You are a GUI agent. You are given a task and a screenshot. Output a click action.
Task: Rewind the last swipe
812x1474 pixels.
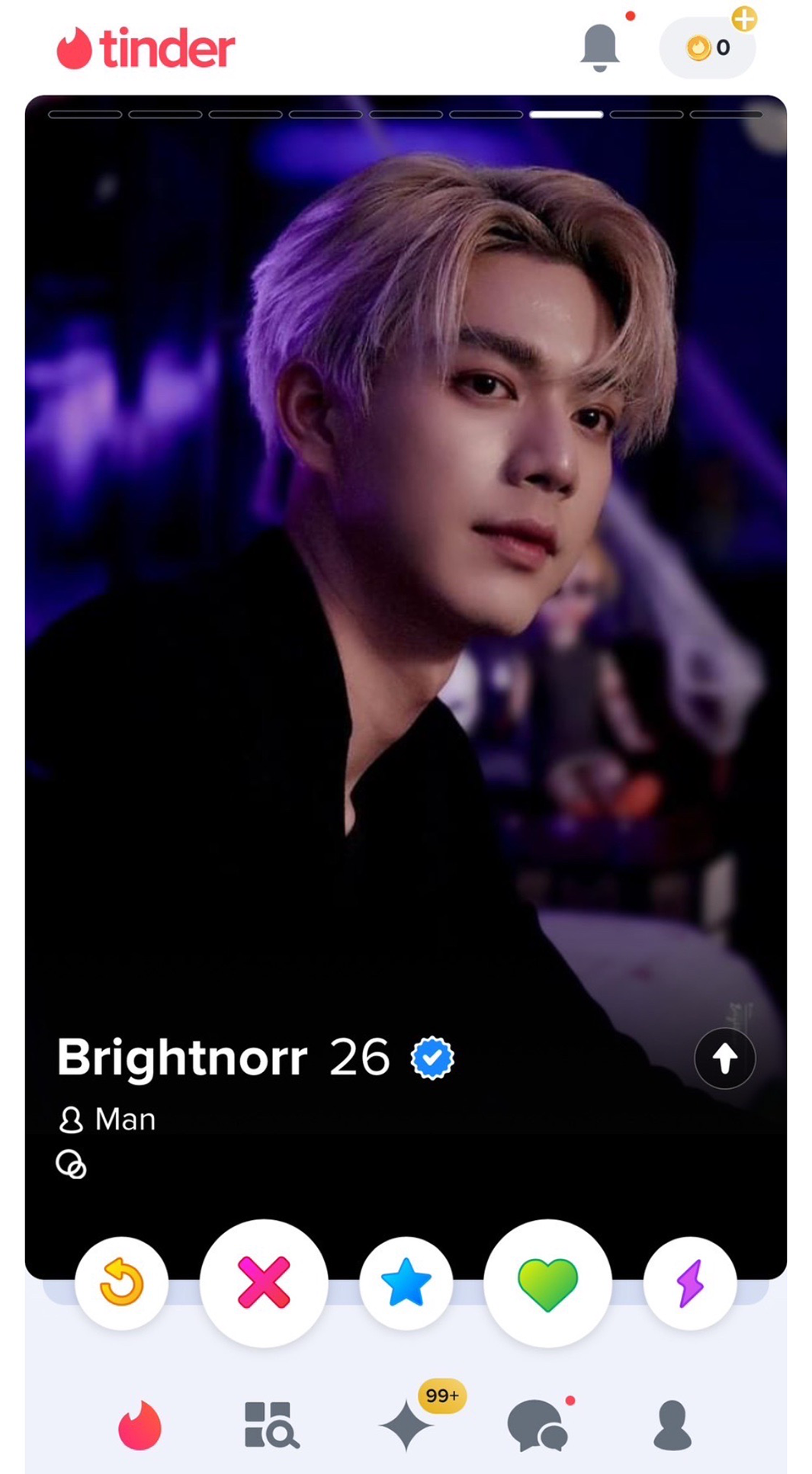[x=121, y=1283]
